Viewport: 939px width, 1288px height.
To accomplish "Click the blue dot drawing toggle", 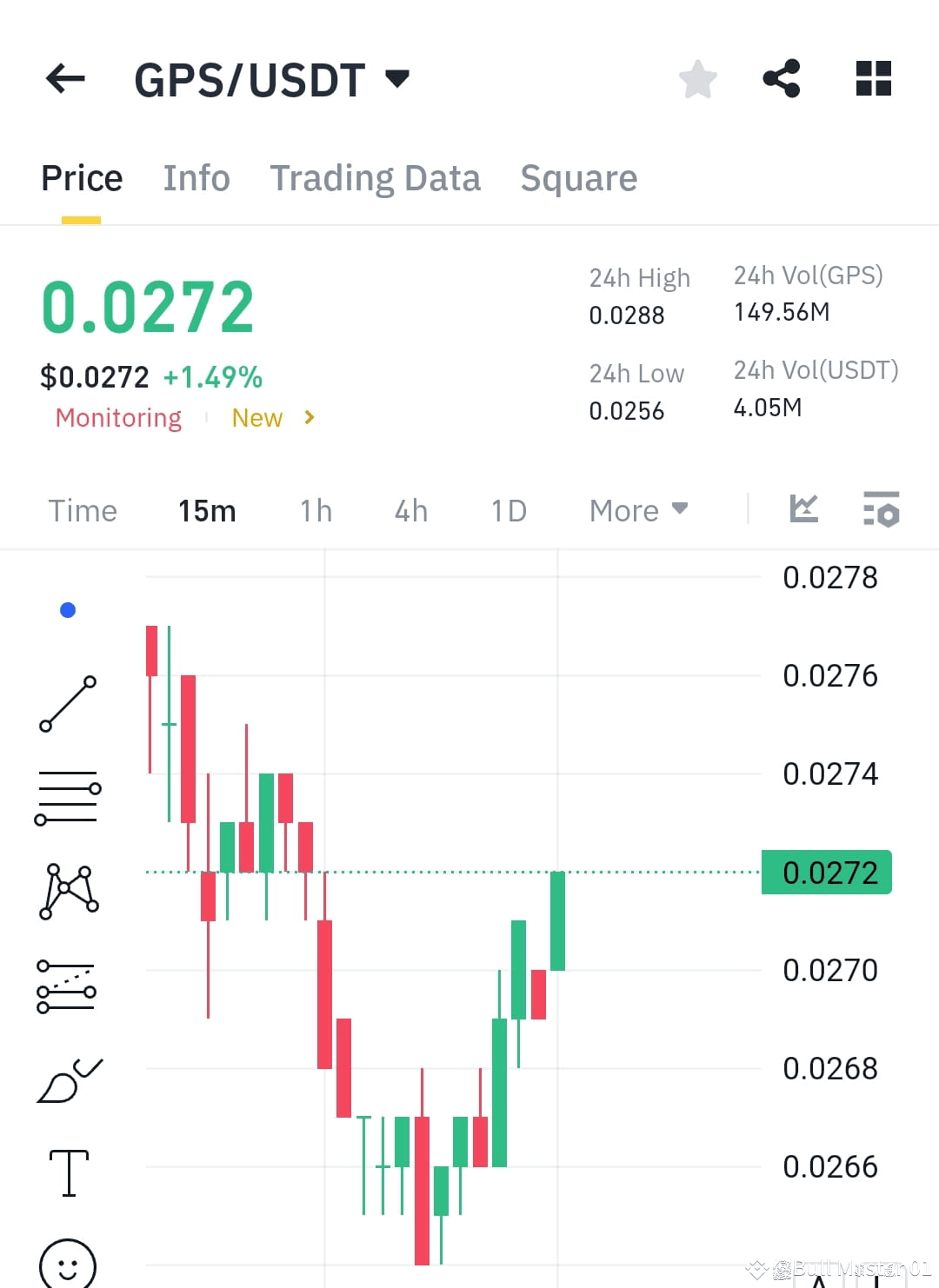I will pyautogui.click(x=68, y=610).
